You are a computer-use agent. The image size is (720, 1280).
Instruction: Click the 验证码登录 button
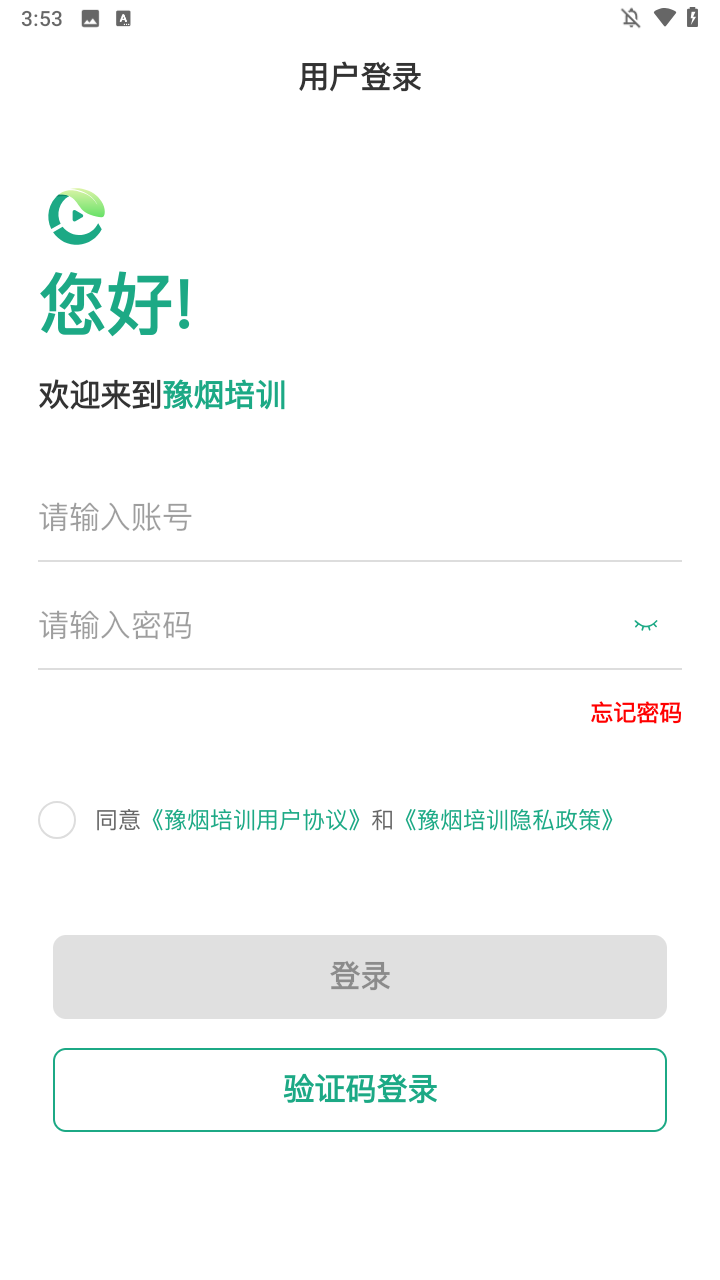point(360,1089)
